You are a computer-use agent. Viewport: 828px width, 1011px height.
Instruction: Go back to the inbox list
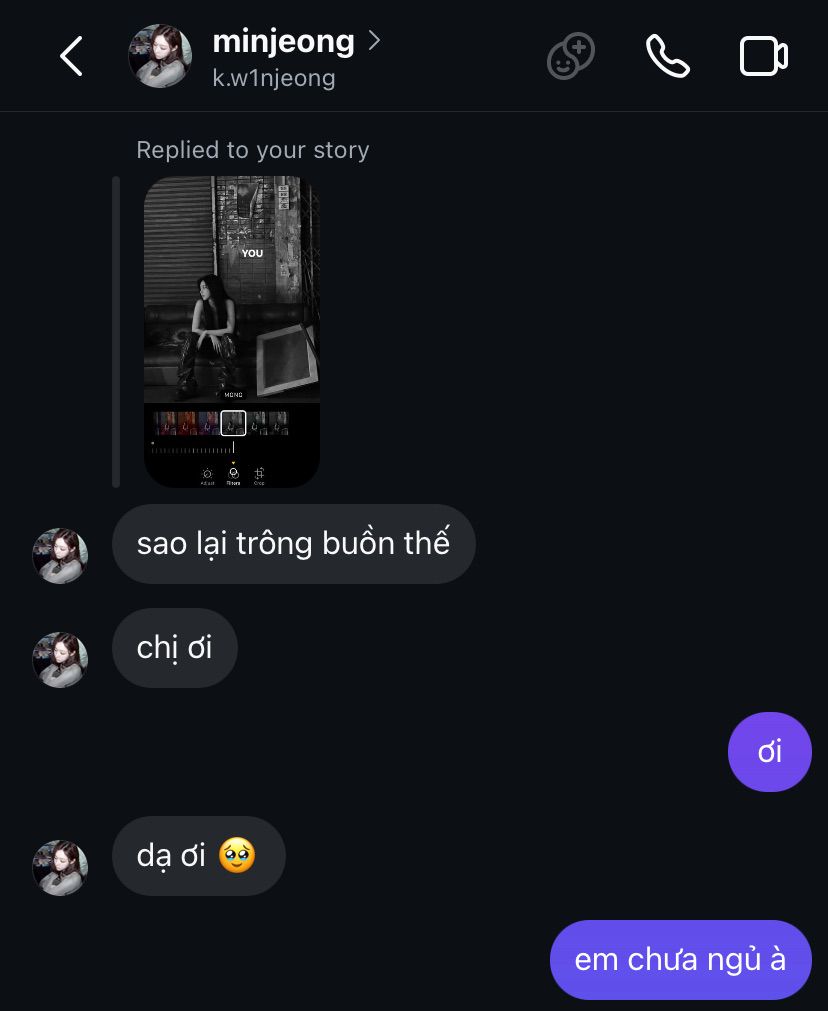(x=71, y=57)
